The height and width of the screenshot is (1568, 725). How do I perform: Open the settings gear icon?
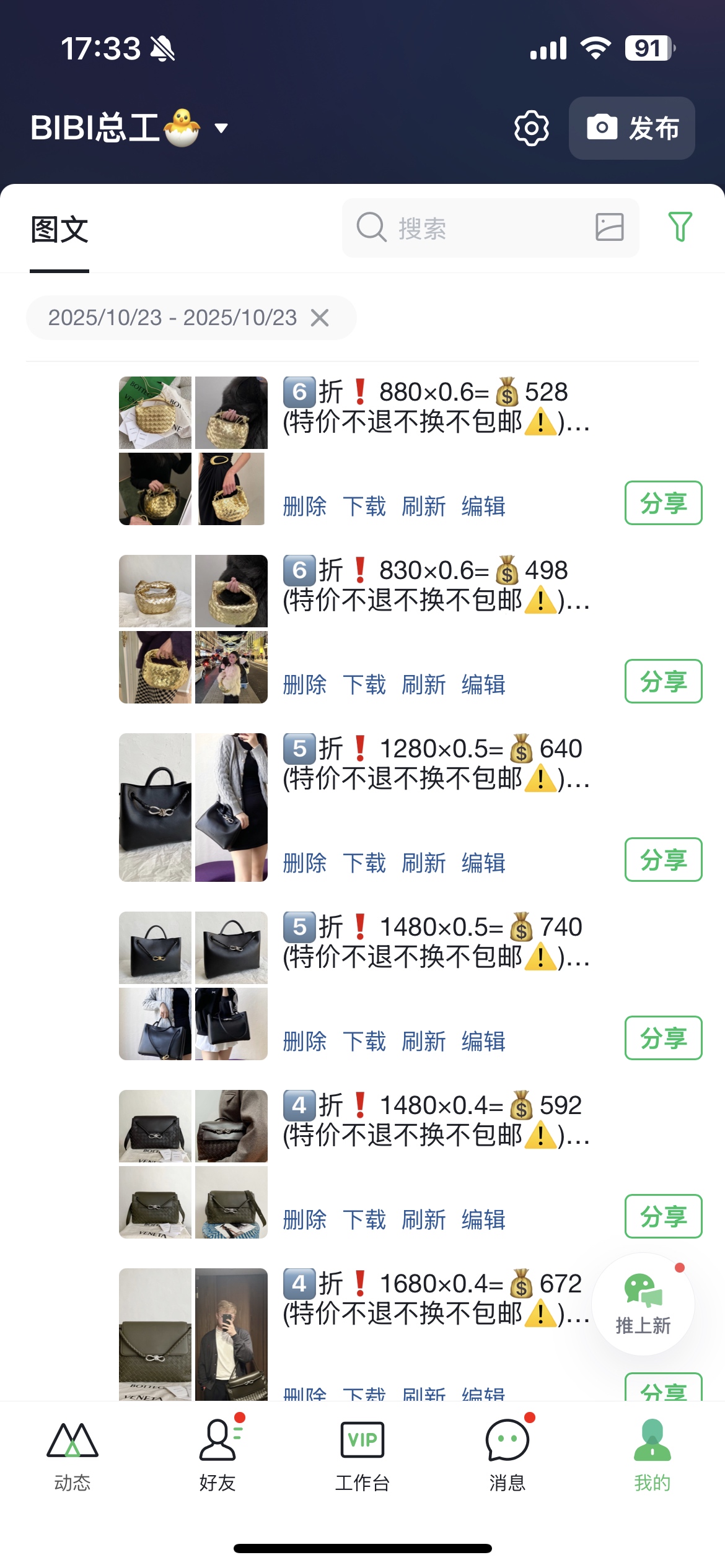pos(531,128)
